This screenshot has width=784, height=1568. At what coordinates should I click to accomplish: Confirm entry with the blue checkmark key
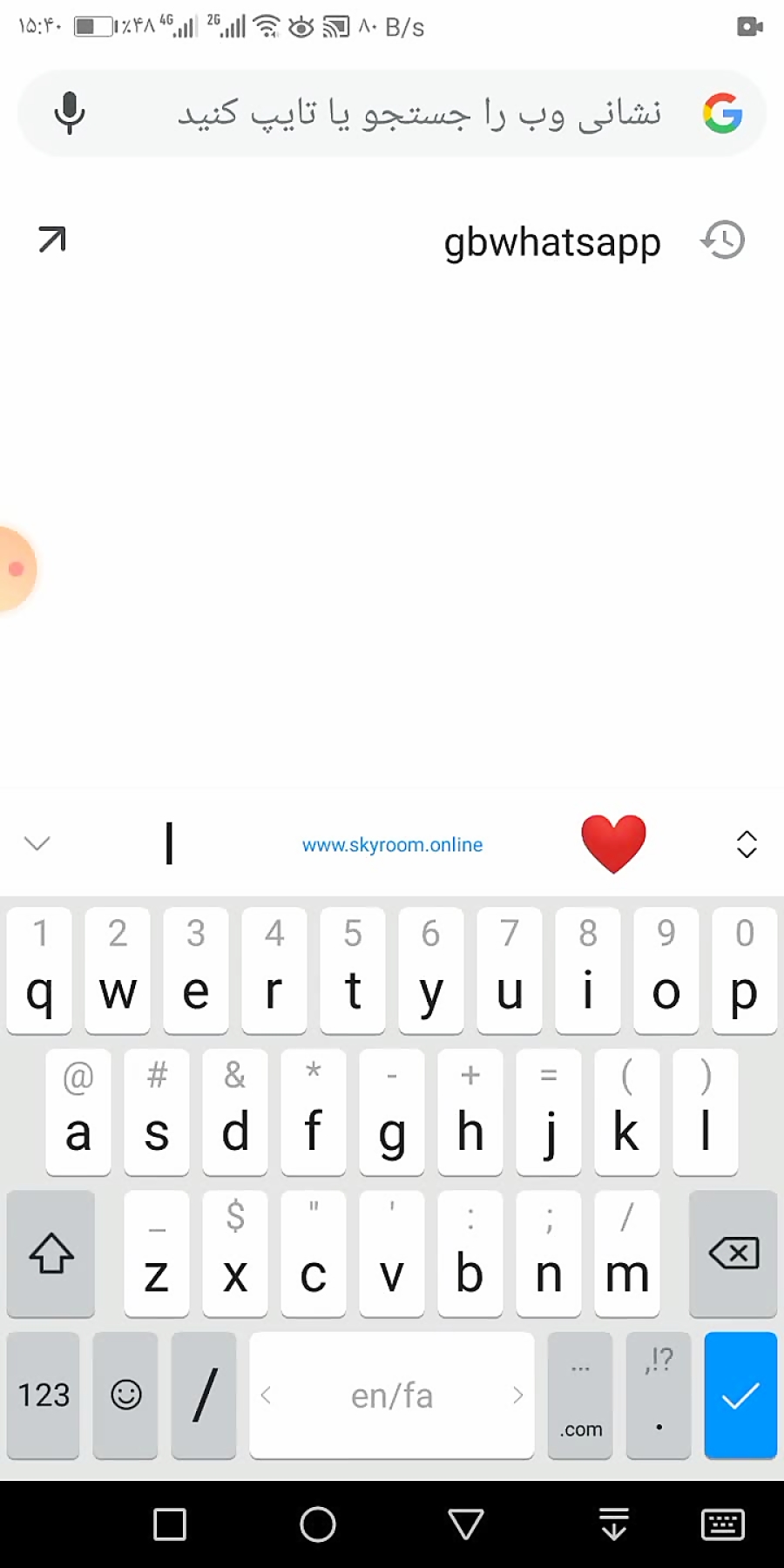tap(740, 1395)
